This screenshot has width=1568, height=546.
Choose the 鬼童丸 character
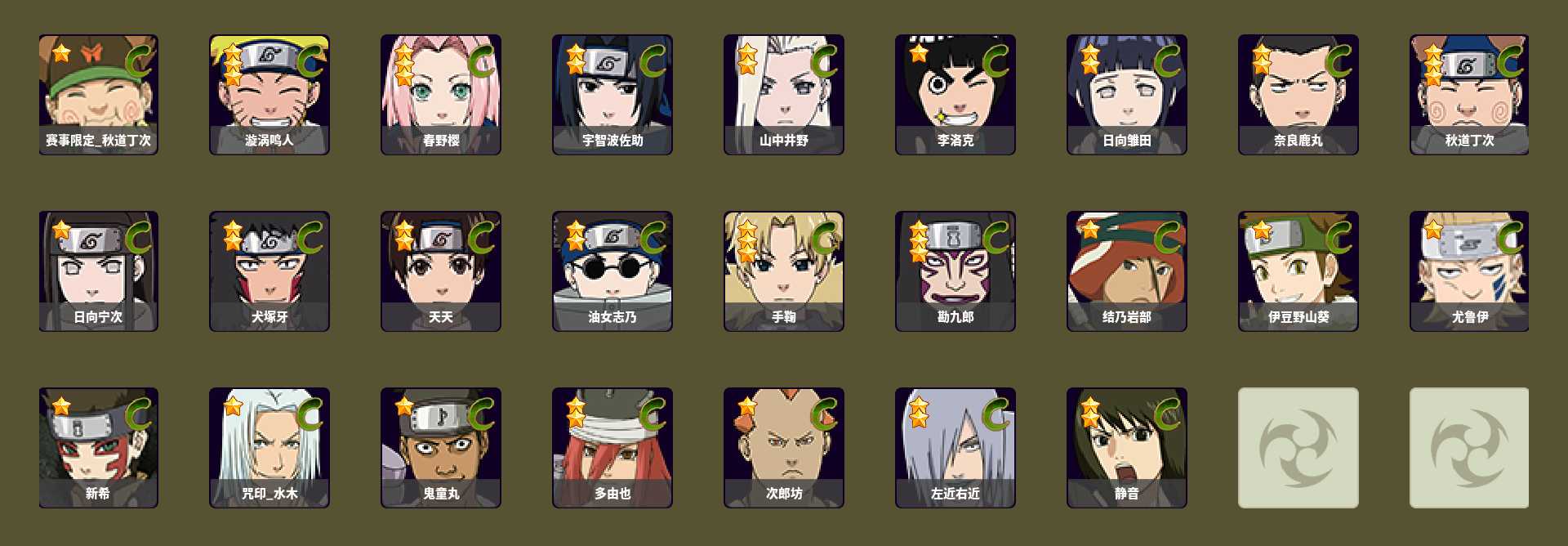441,447
